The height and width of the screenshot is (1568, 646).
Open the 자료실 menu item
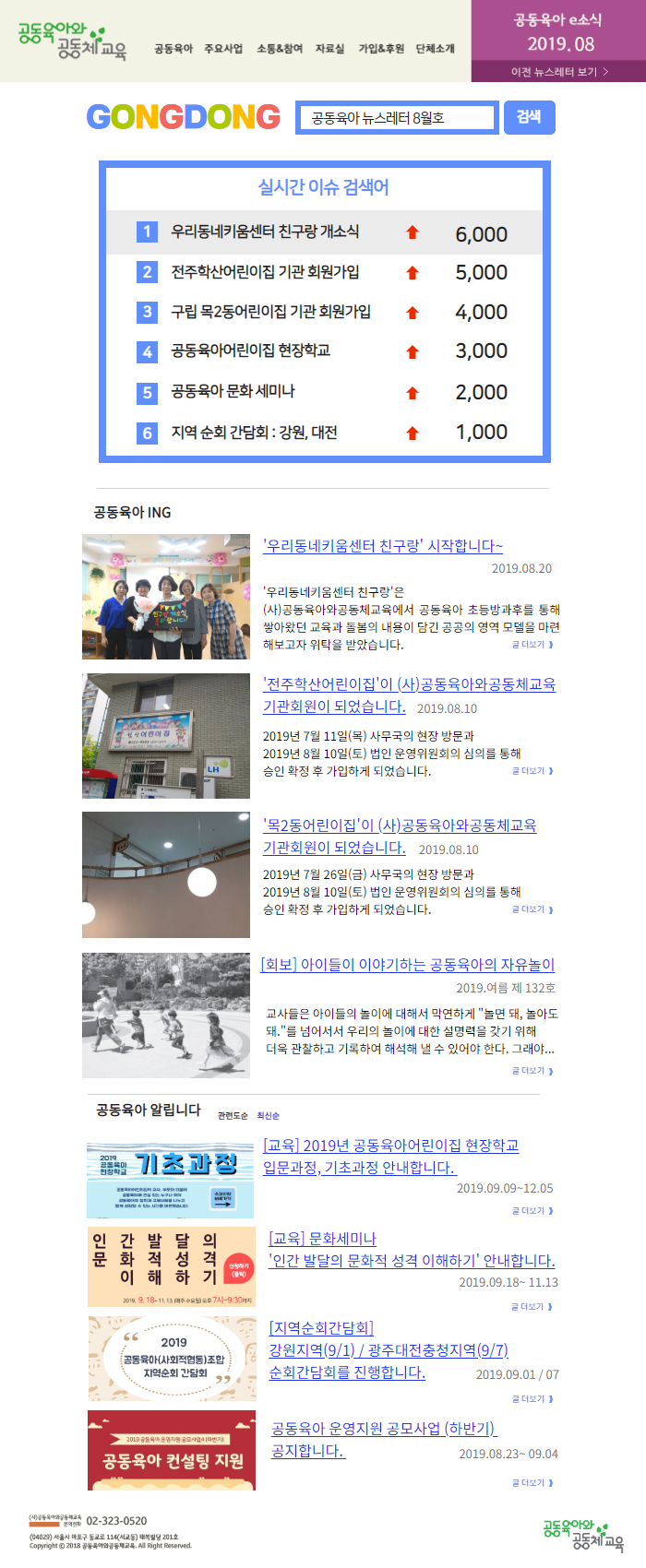(329, 49)
